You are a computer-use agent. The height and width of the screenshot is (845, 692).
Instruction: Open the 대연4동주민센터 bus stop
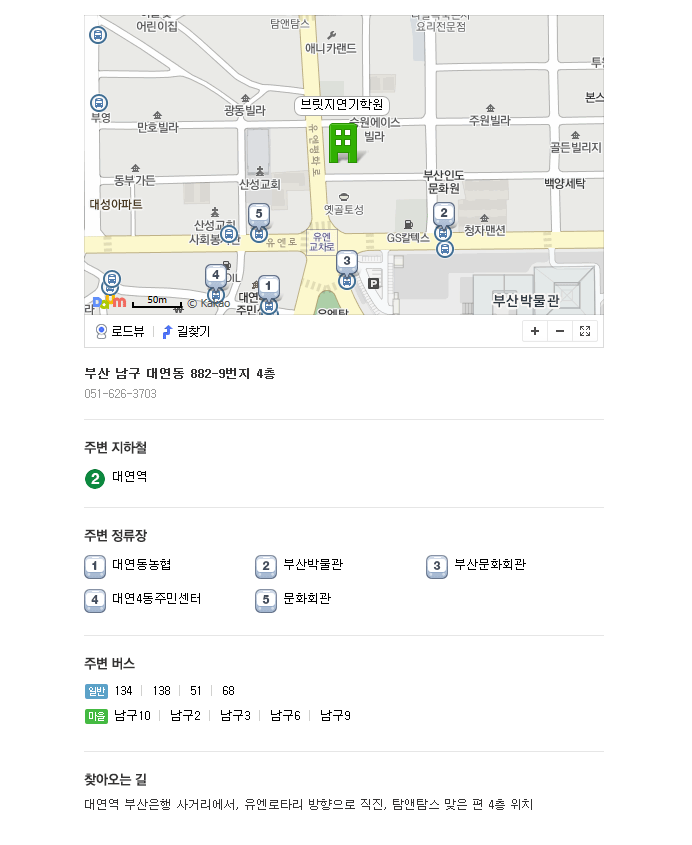156,599
